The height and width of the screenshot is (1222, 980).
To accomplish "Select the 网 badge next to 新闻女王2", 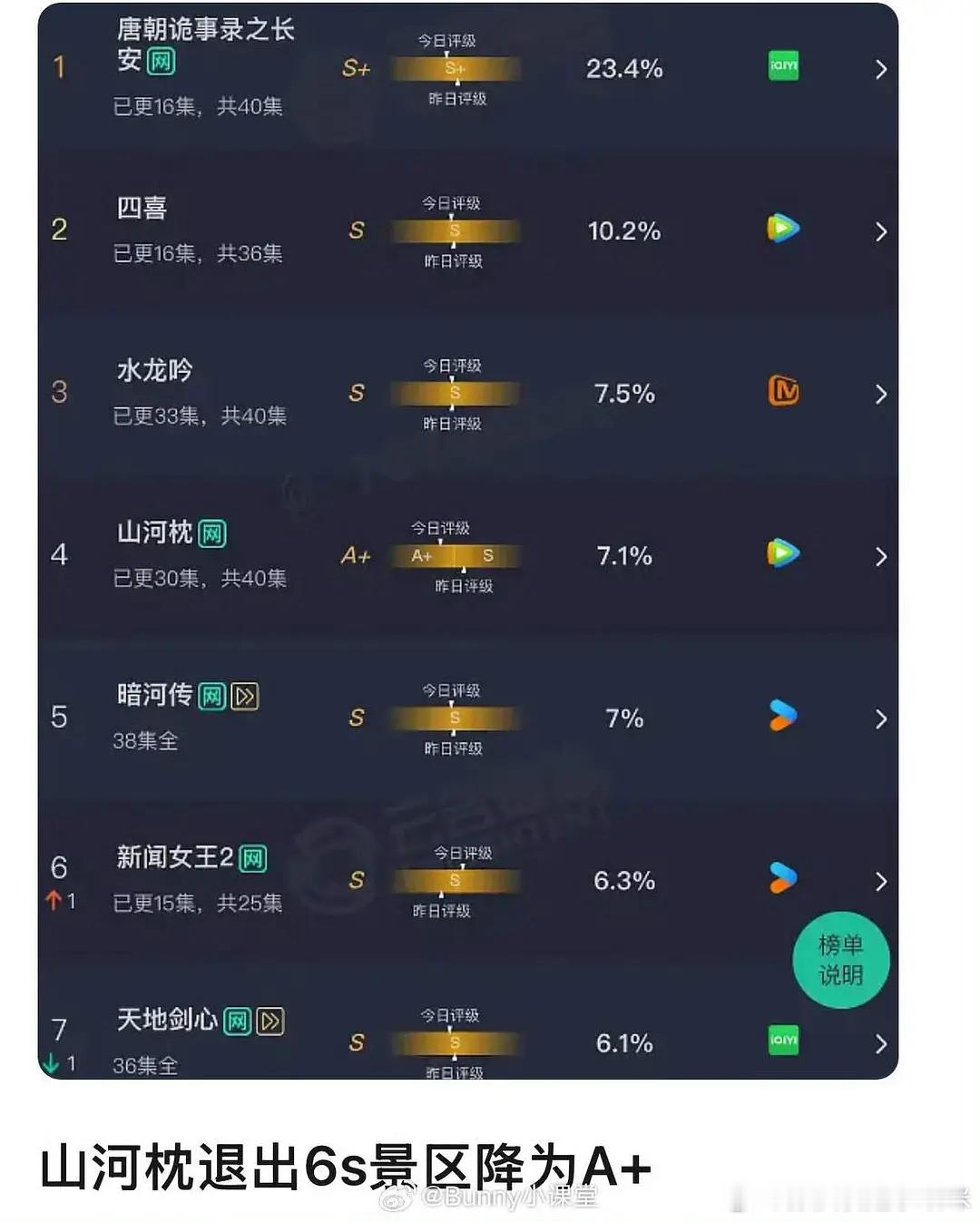I will pyautogui.click(x=254, y=858).
